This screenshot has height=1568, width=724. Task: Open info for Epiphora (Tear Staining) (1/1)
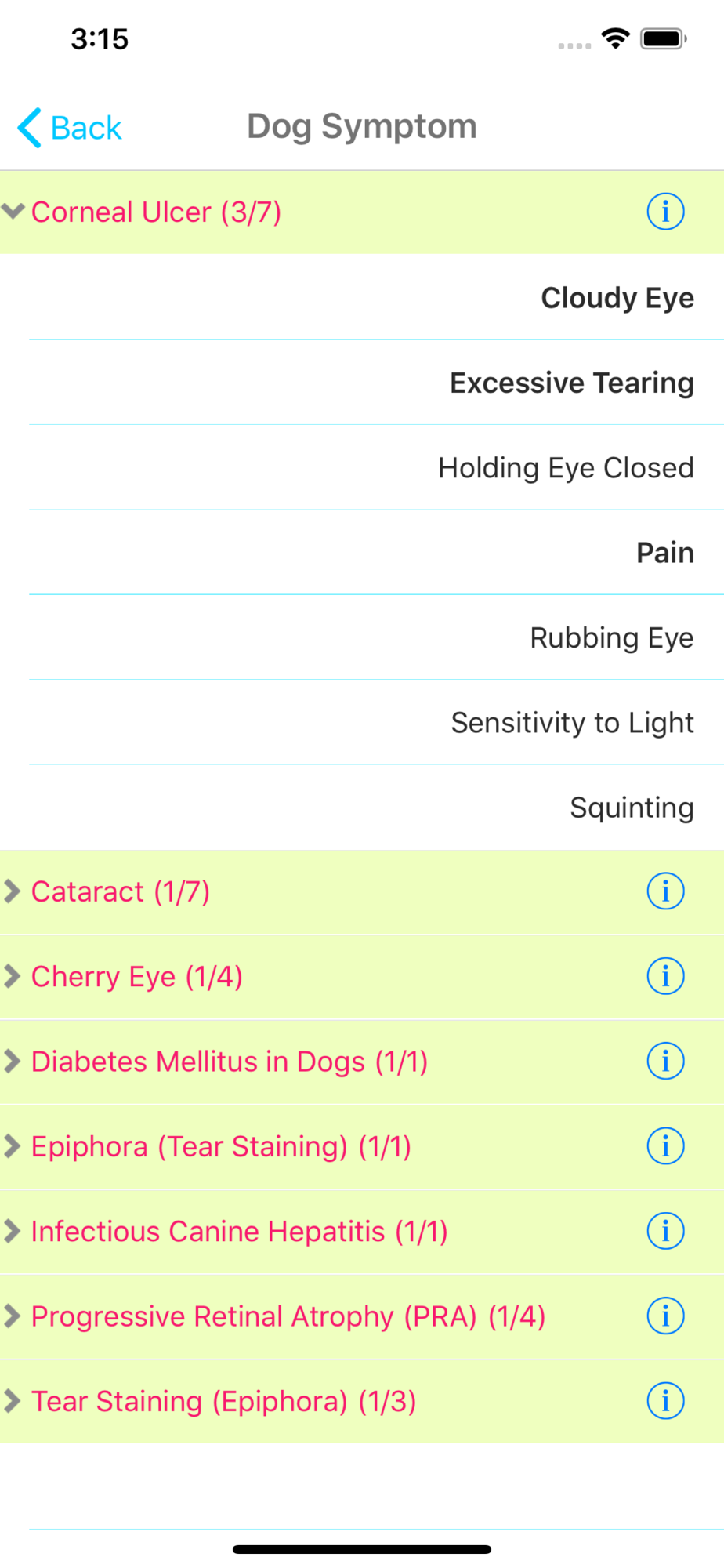665,1146
